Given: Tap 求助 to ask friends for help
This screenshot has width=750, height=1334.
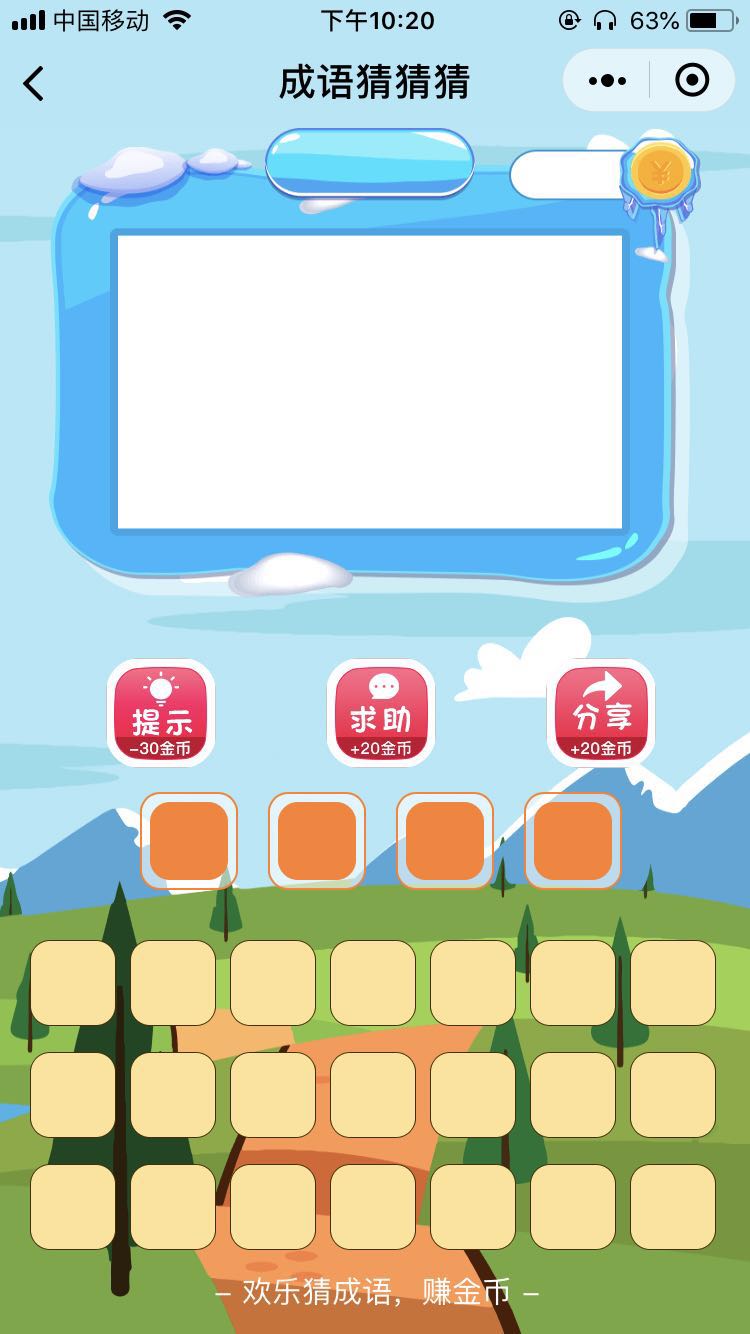Looking at the screenshot, I should pos(381,713).
